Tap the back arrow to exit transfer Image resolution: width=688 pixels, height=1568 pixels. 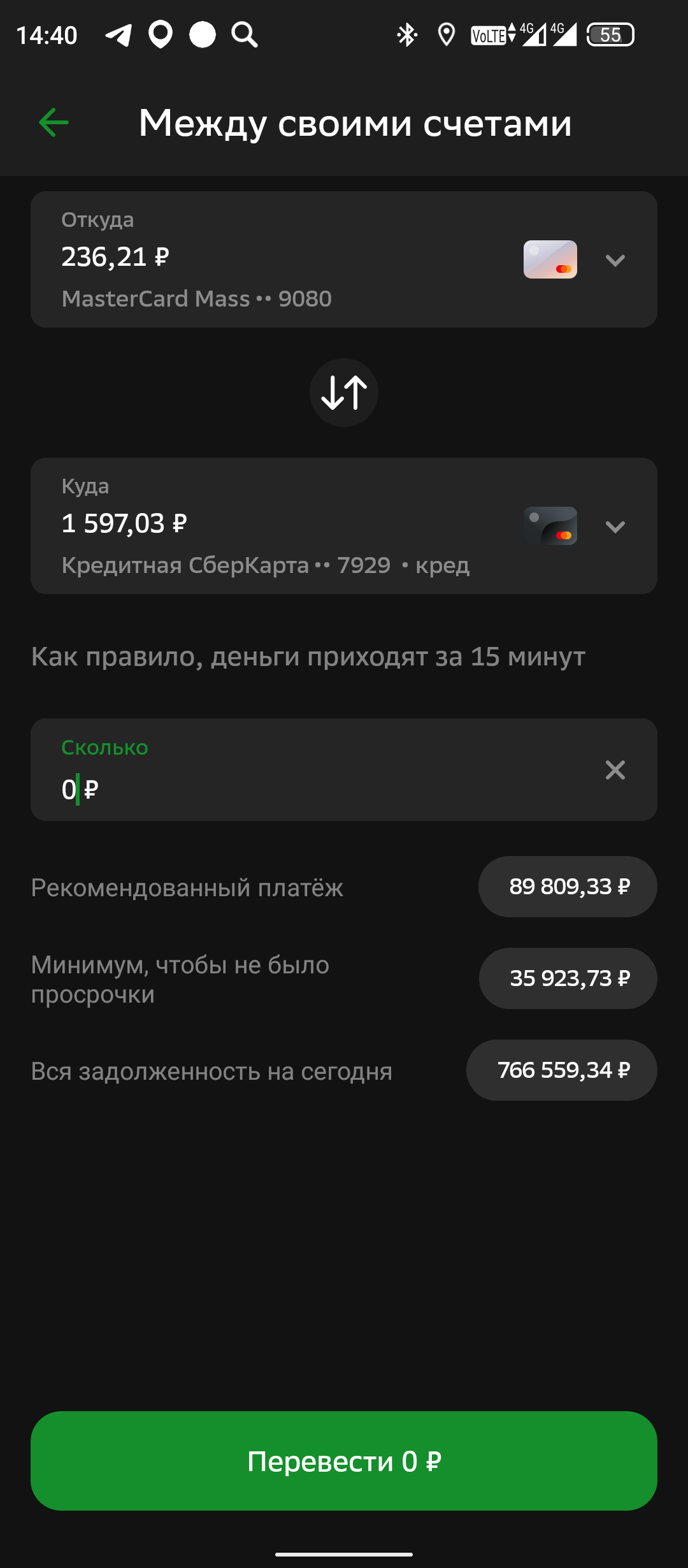54,122
